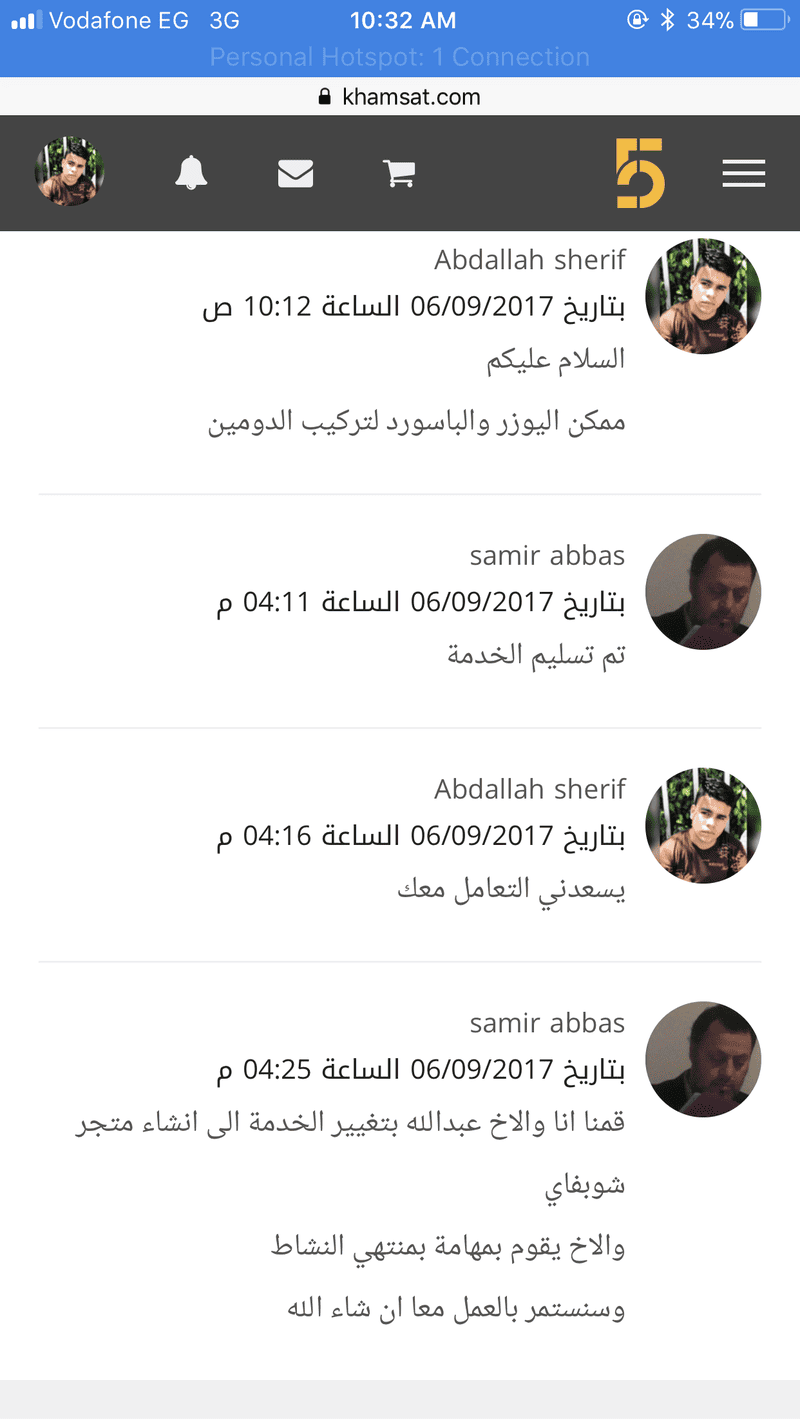Image resolution: width=800 pixels, height=1422 pixels.
Task: Open the shopping cart
Action: pos(399,174)
